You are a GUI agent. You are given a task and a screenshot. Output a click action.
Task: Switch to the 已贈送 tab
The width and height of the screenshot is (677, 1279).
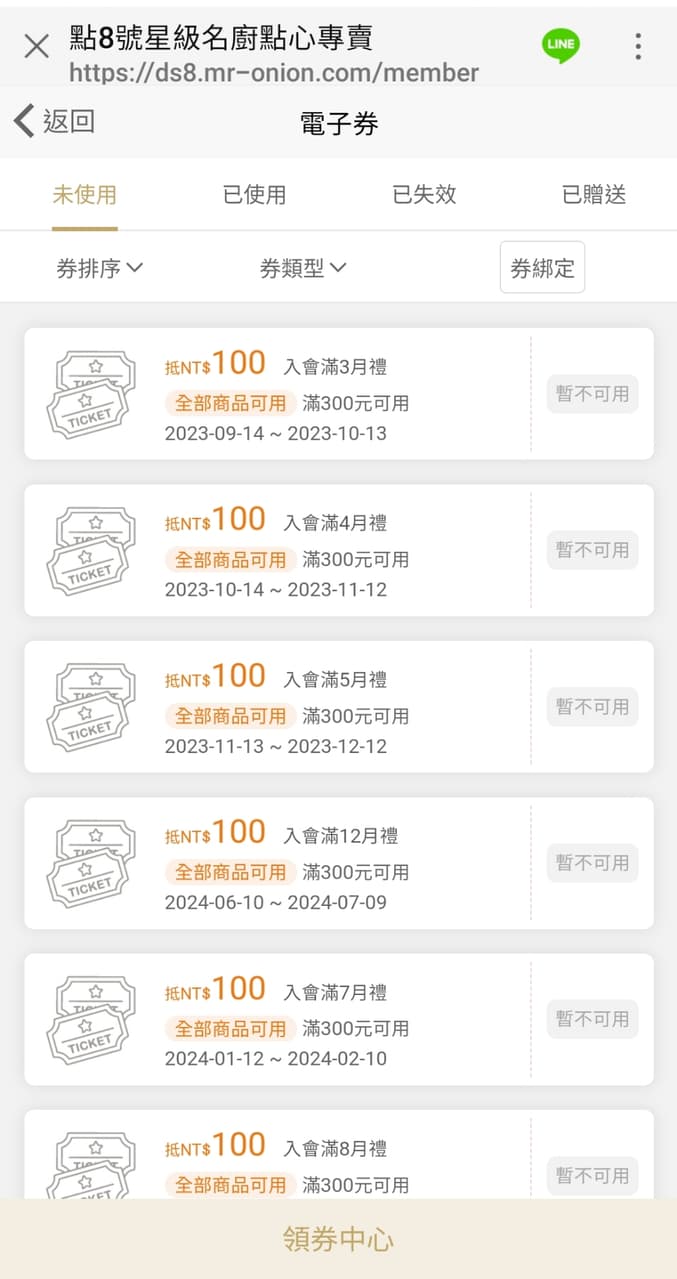coord(594,195)
